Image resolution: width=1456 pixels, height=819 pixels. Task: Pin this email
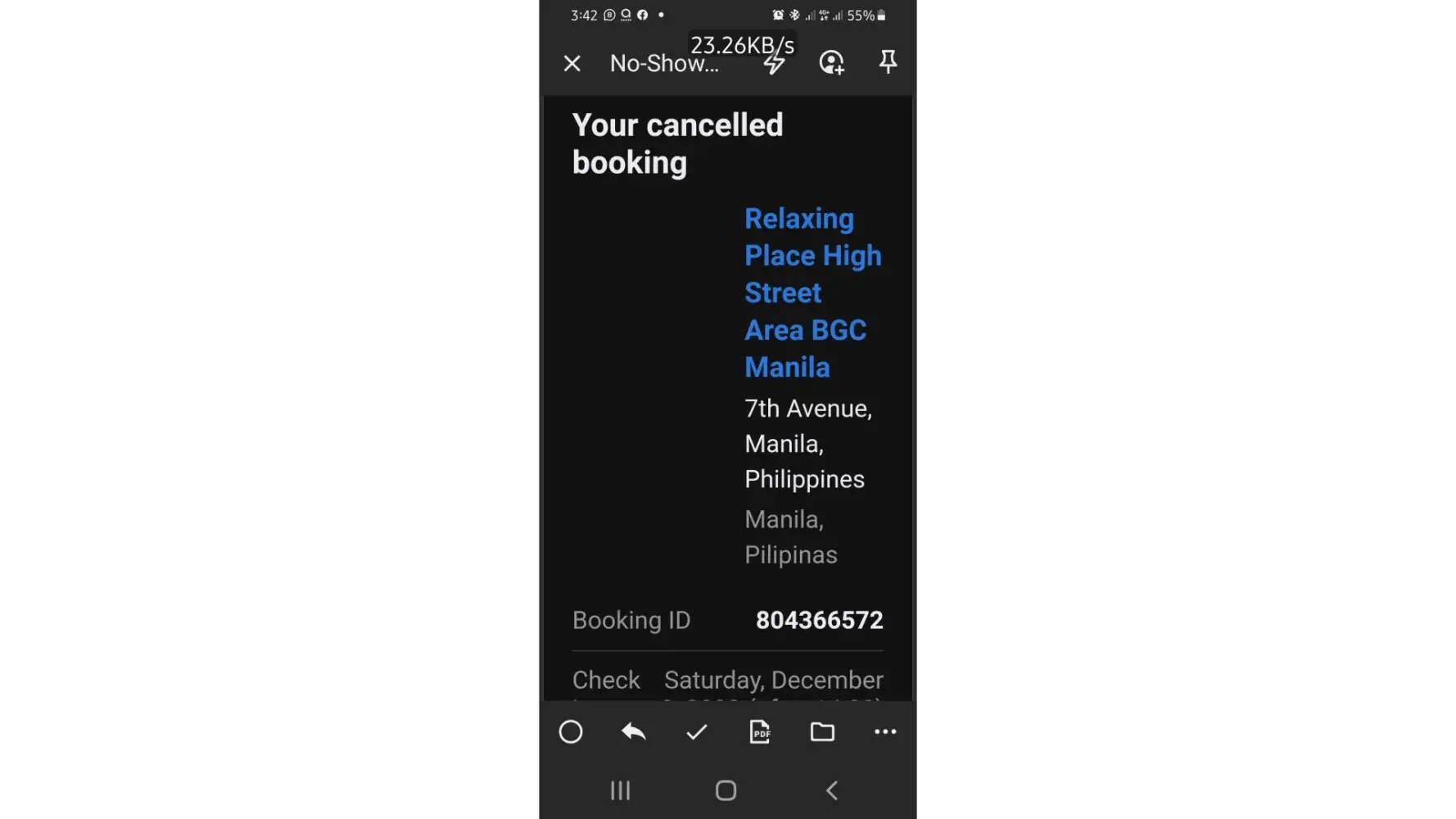point(888,62)
